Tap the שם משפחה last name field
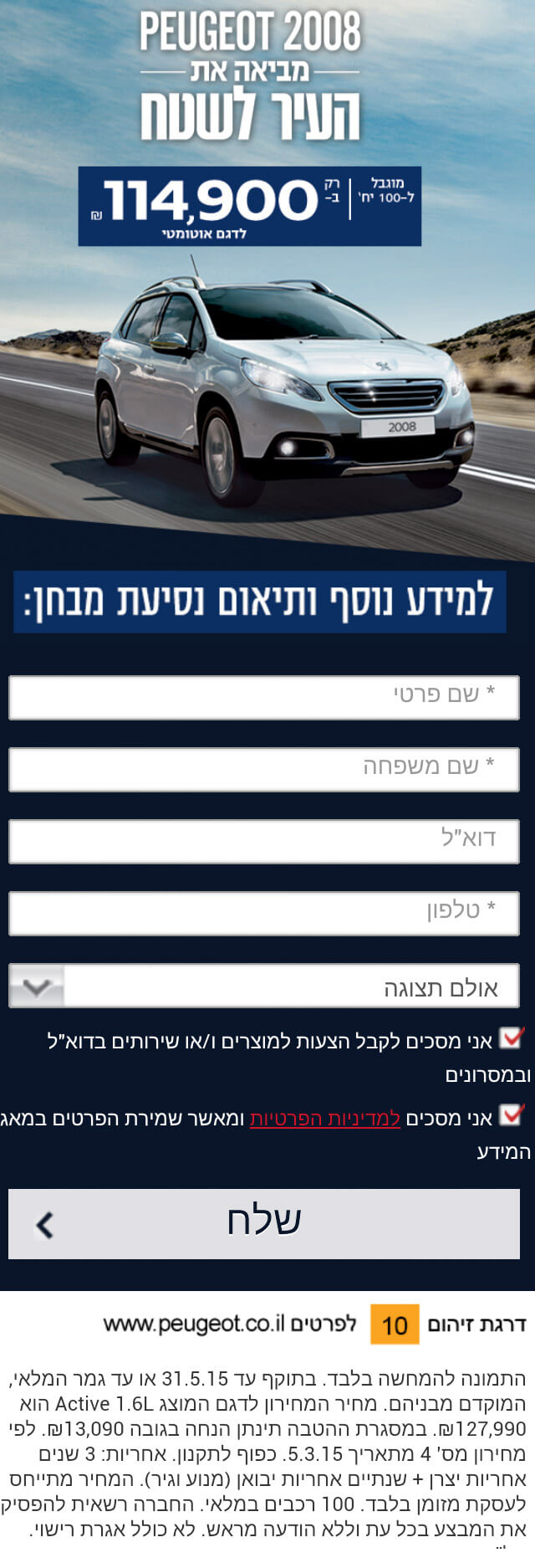 pyautogui.click(x=264, y=770)
